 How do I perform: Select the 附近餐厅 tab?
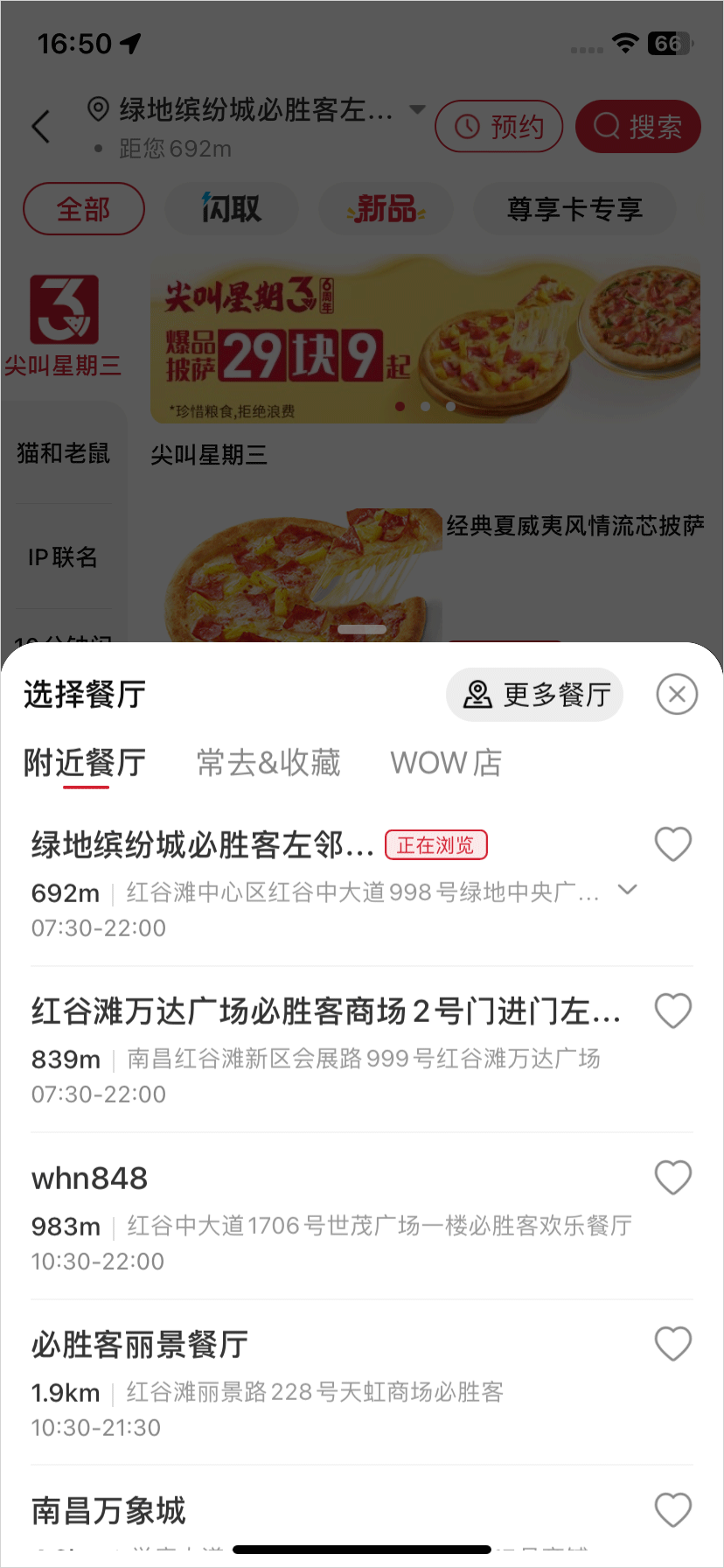pyautogui.click(x=85, y=763)
